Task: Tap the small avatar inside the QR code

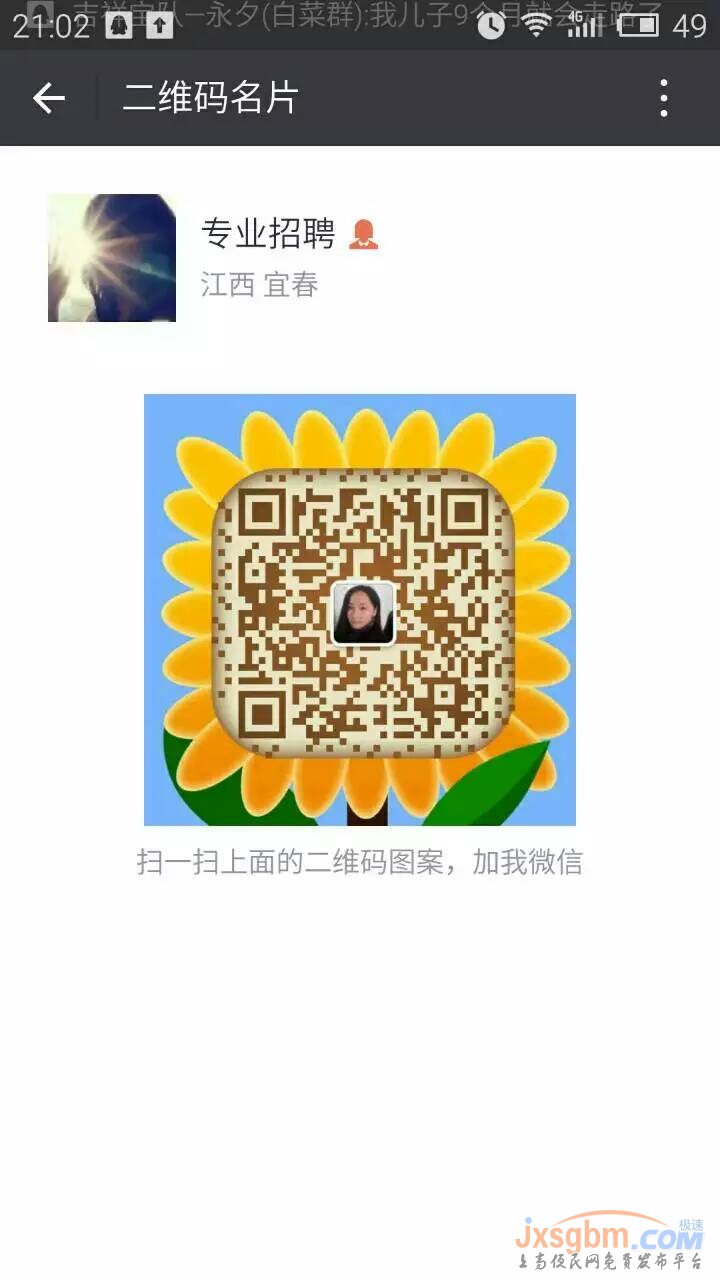Action: click(362, 614)
